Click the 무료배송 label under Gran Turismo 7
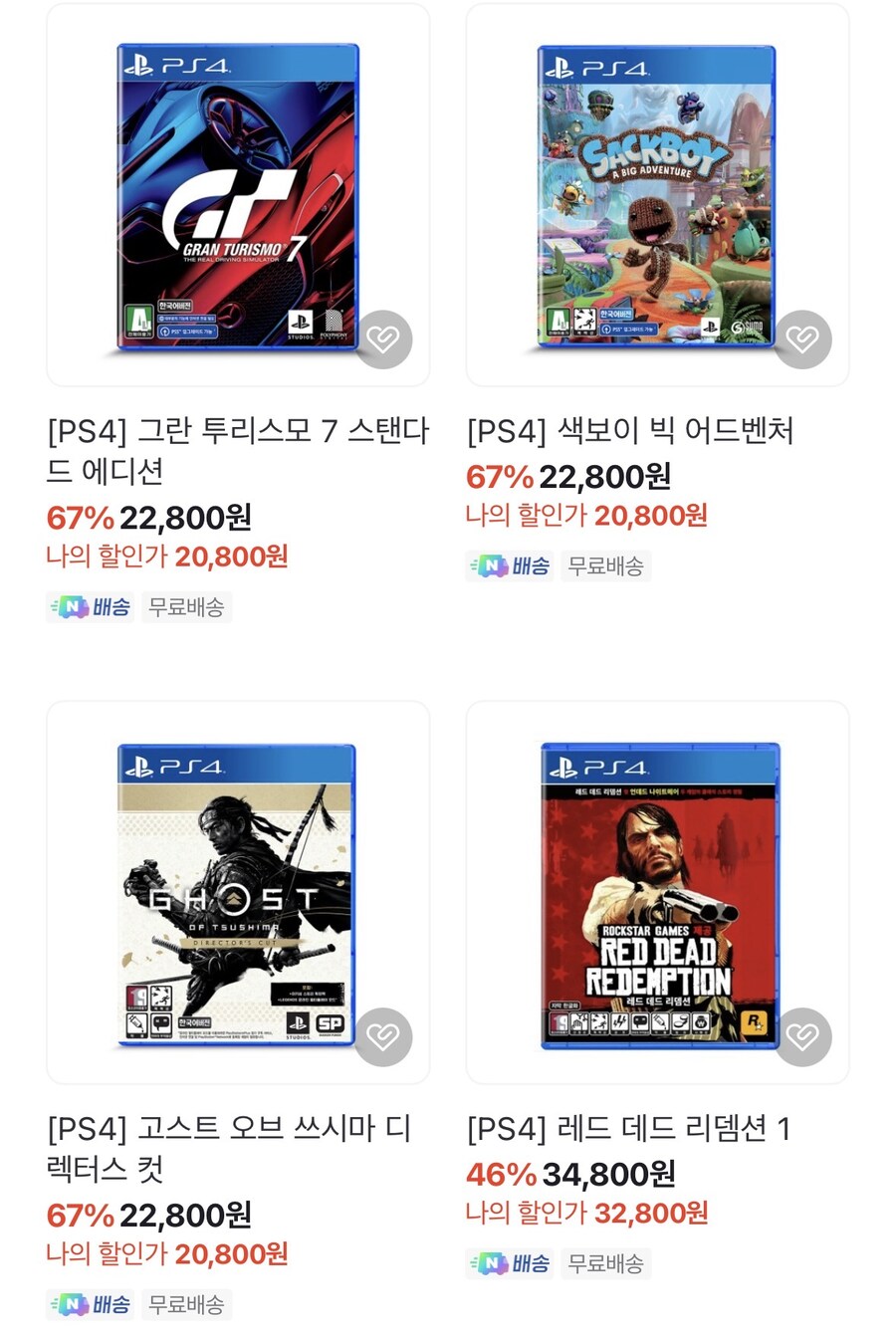Screen dimensions: 896x1339 pyautogui.click(x=187, y=607)
